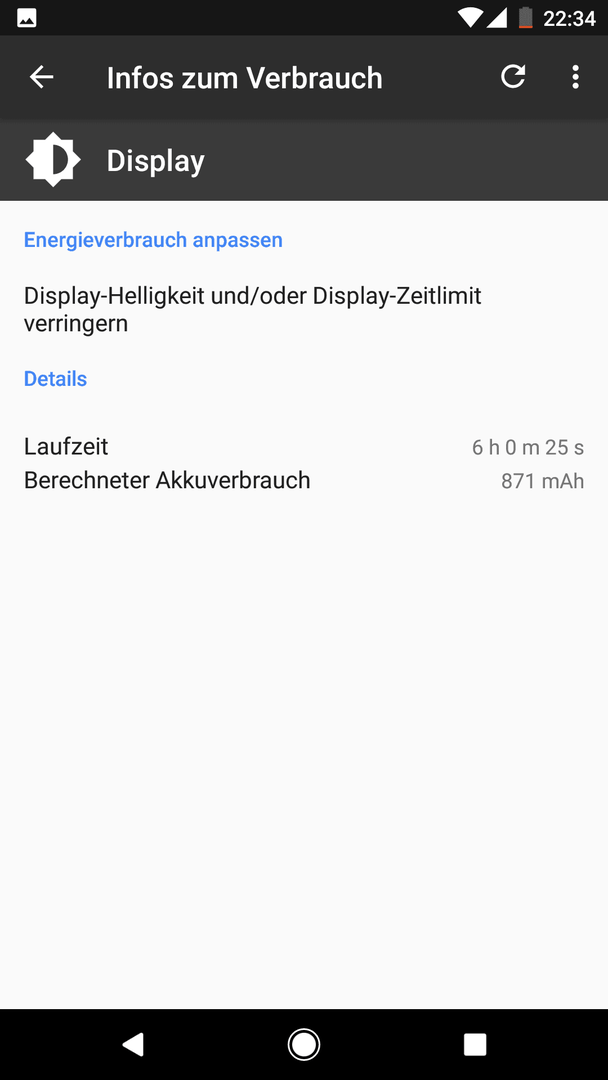Open the overflow menu
This screenshot has width=608, height=1080.
click(575, 77)
